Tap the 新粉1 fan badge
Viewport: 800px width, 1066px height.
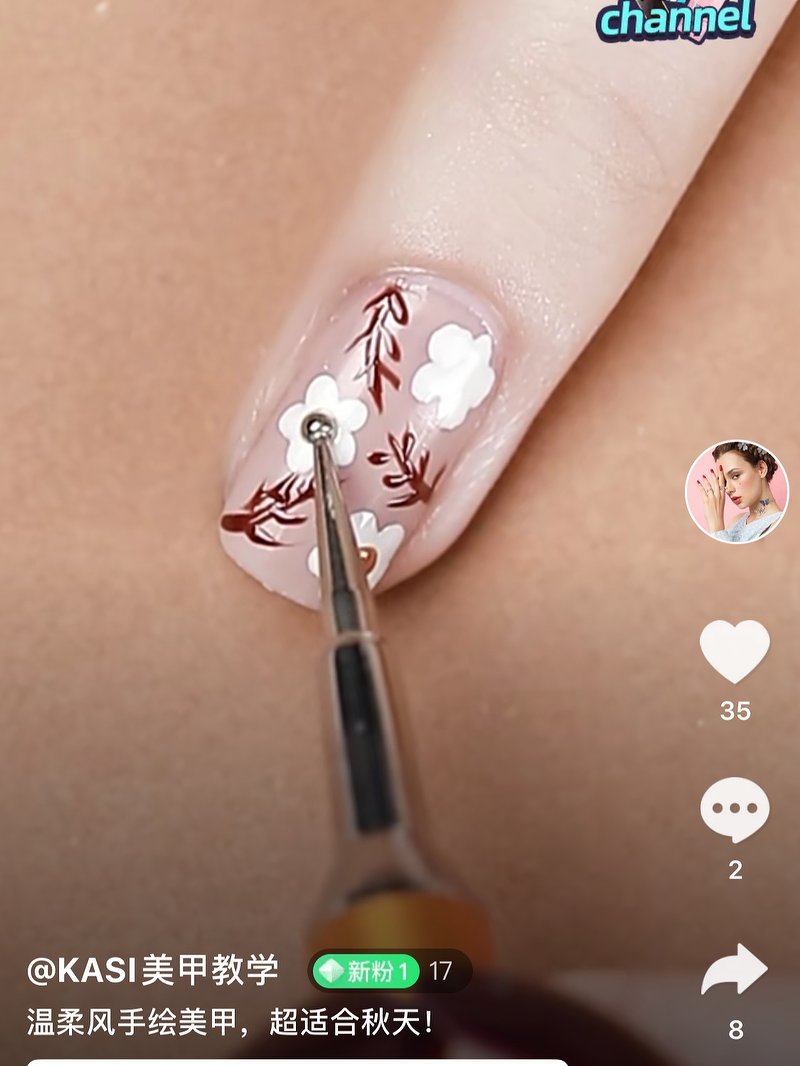[x=365, y=971]
